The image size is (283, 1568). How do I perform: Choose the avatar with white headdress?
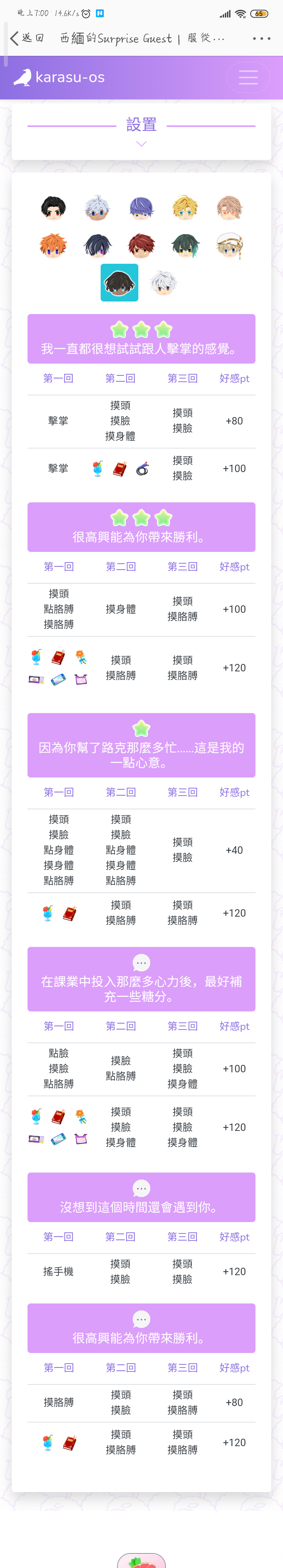[230, 245]
